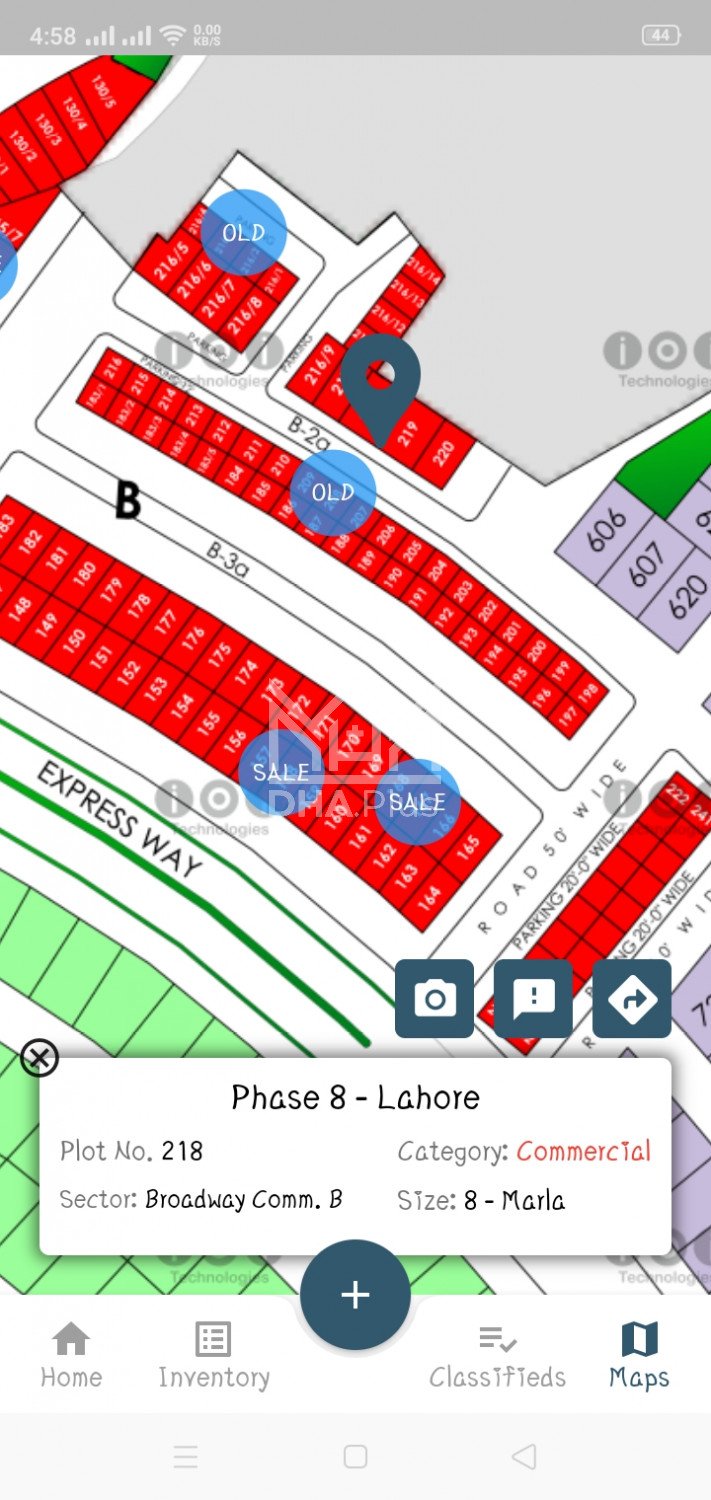The width and height of the screenshot is (711, 1500).
Task: Open directions to plot 218
Action: coord(631,998)
